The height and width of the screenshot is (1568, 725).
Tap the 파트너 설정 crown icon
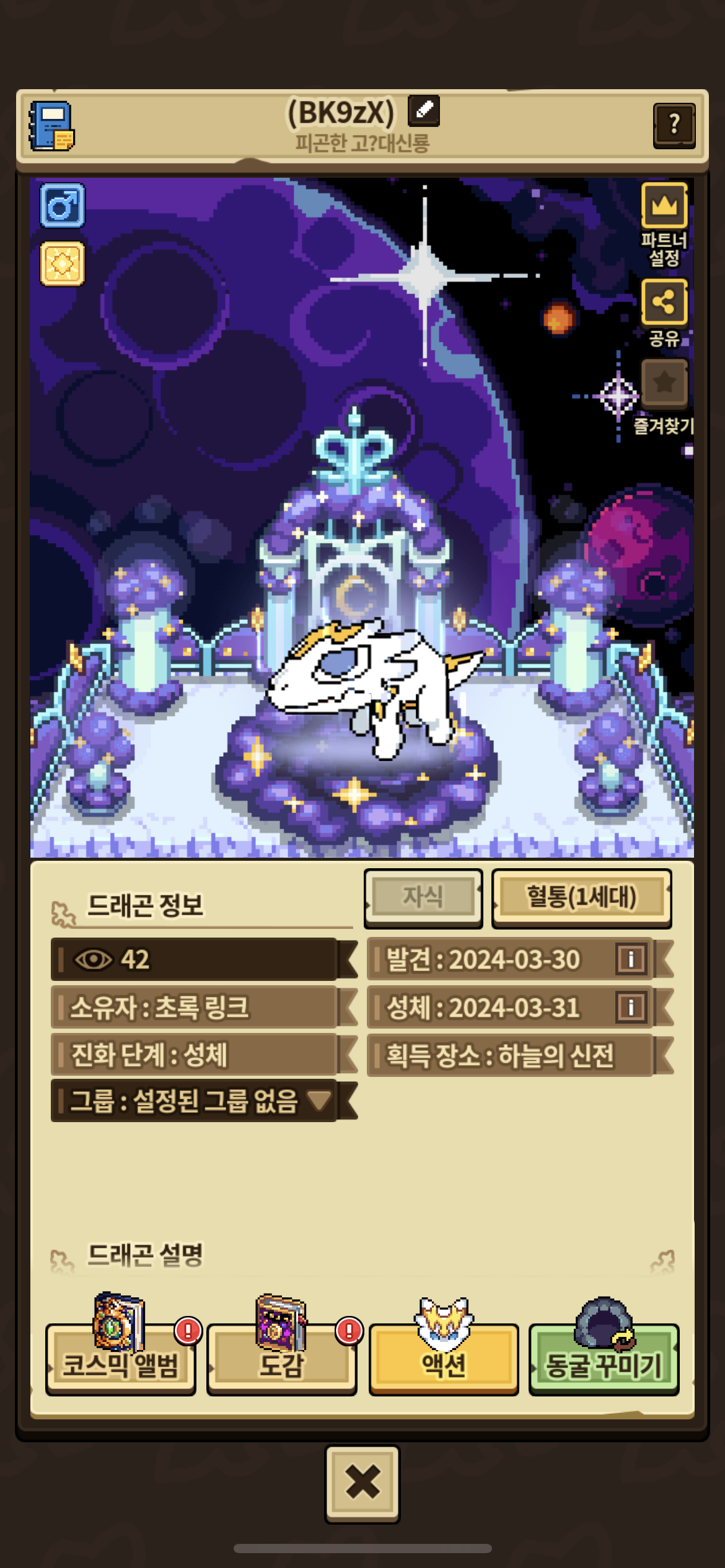(664, 206)
